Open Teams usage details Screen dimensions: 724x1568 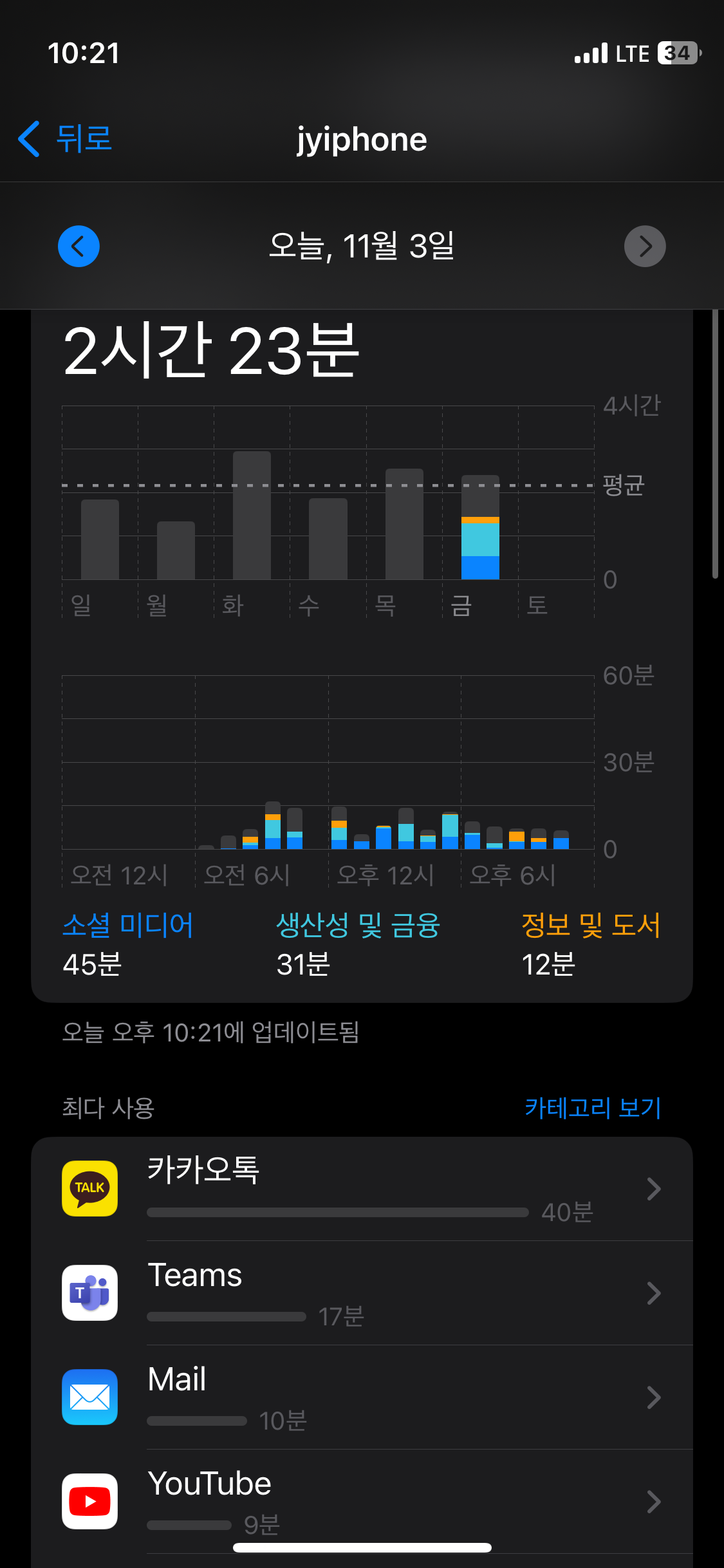coord(362,1293)
